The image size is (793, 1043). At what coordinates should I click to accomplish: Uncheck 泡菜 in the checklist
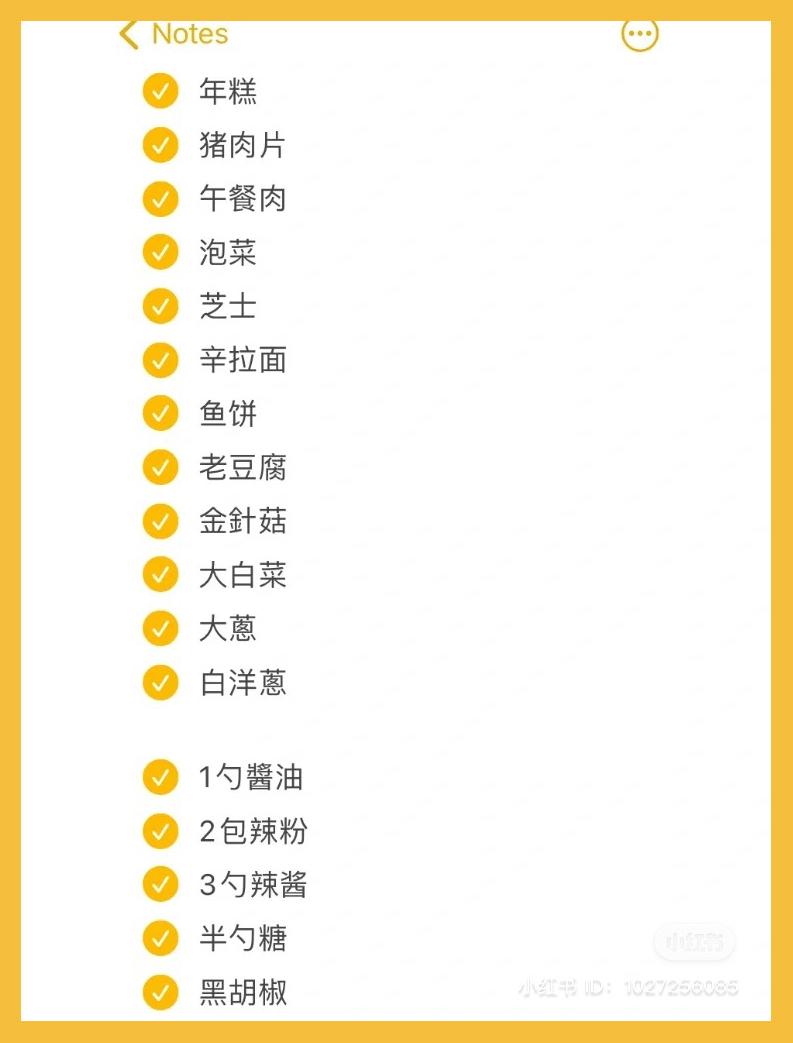coord(160,252)
